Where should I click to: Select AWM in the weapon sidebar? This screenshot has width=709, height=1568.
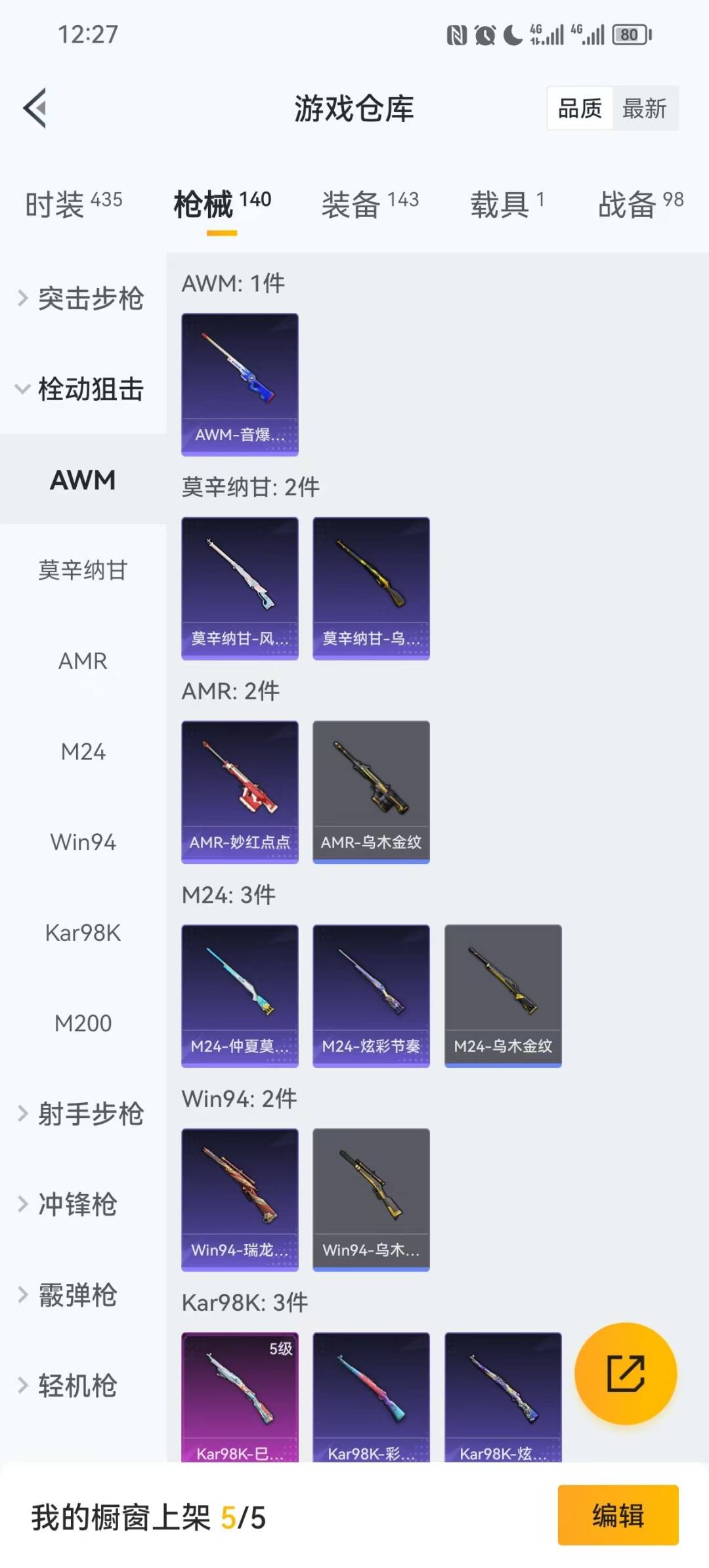click(83, 480)
